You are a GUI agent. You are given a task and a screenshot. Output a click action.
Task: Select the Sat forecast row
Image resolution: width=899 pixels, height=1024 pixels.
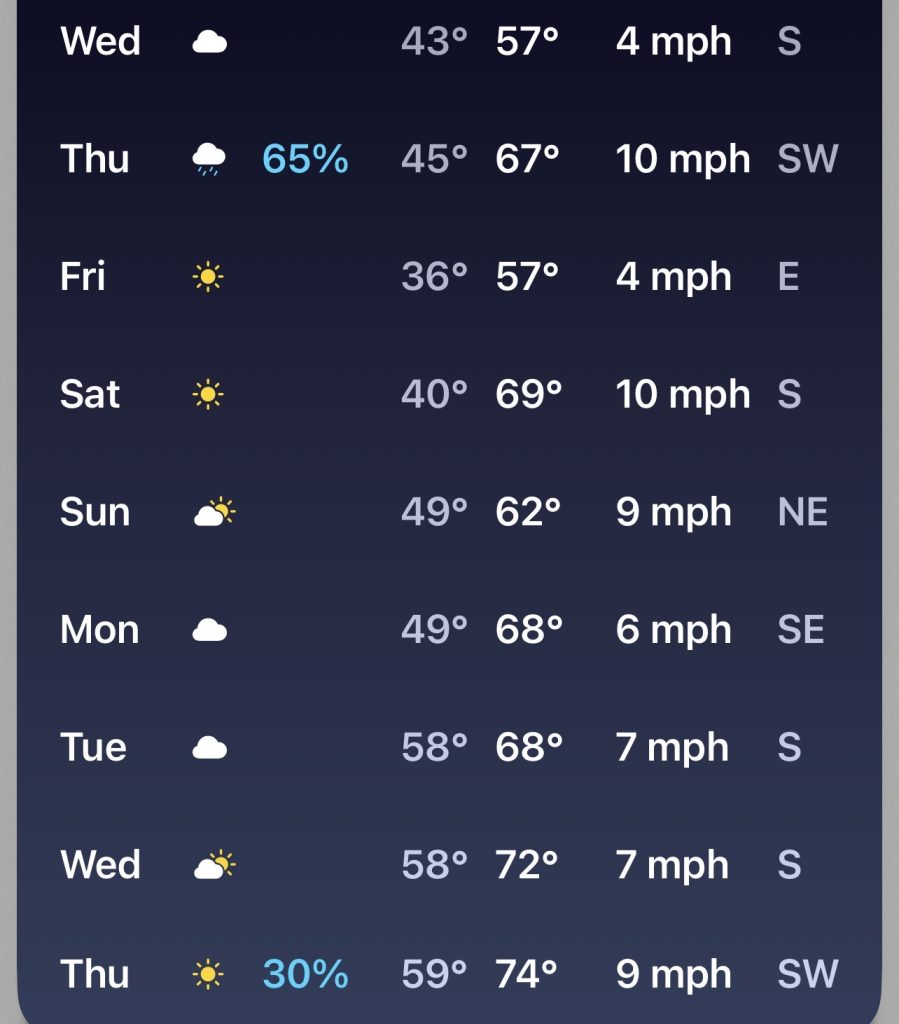(x=449, y=394)
